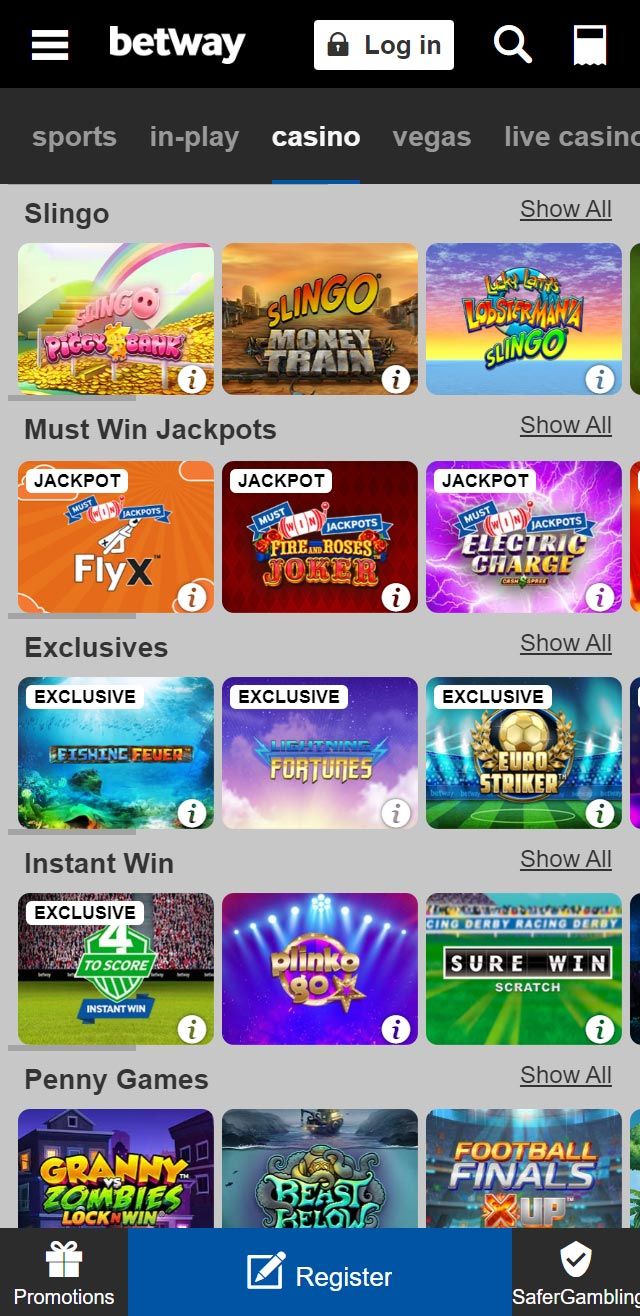Viewport: 640px width, 1316px height.
Task: Open Promotions from bottom bar
Action: (x=64, y=1272)
